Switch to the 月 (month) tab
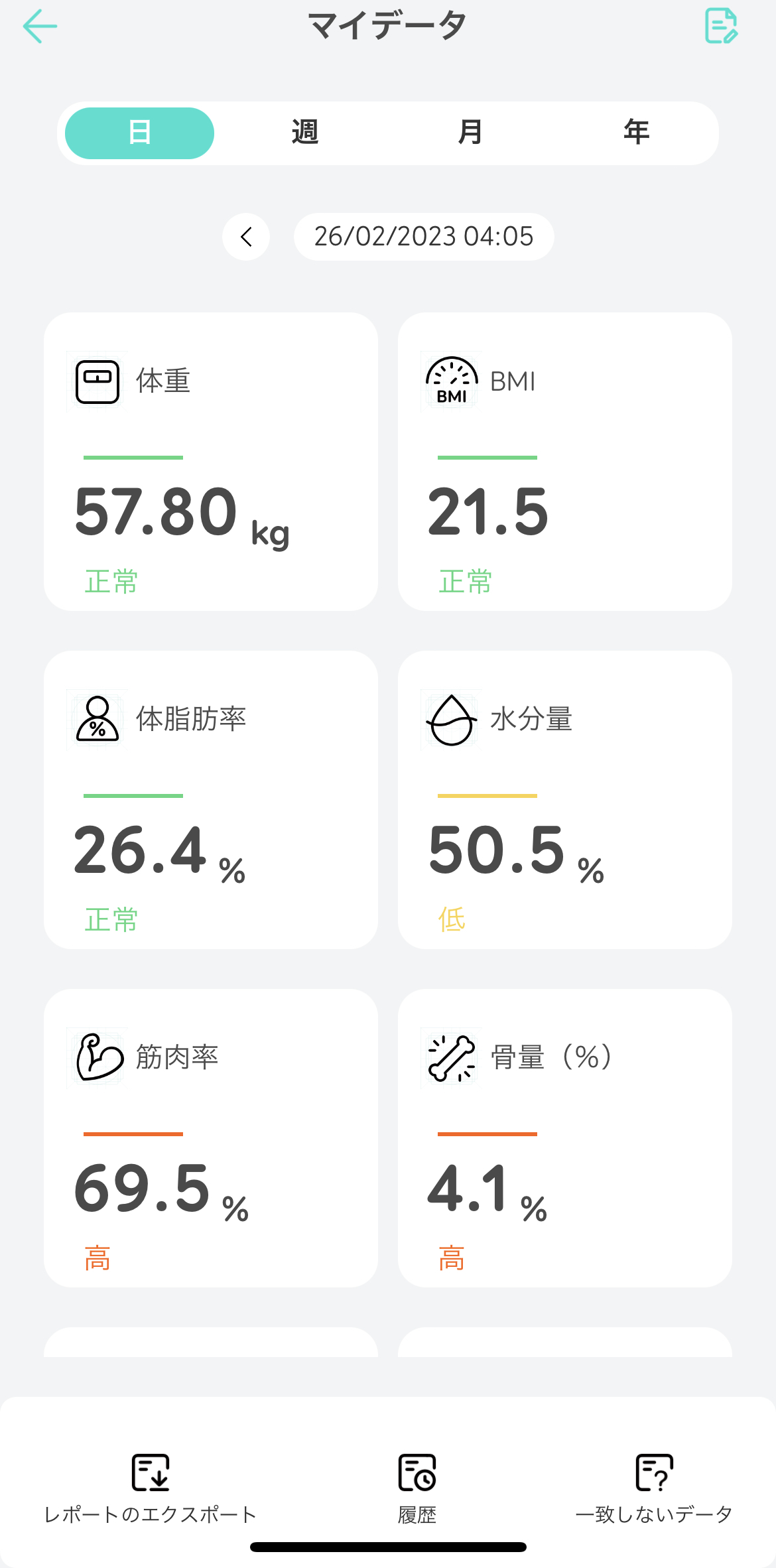 (x=471, y=133)
